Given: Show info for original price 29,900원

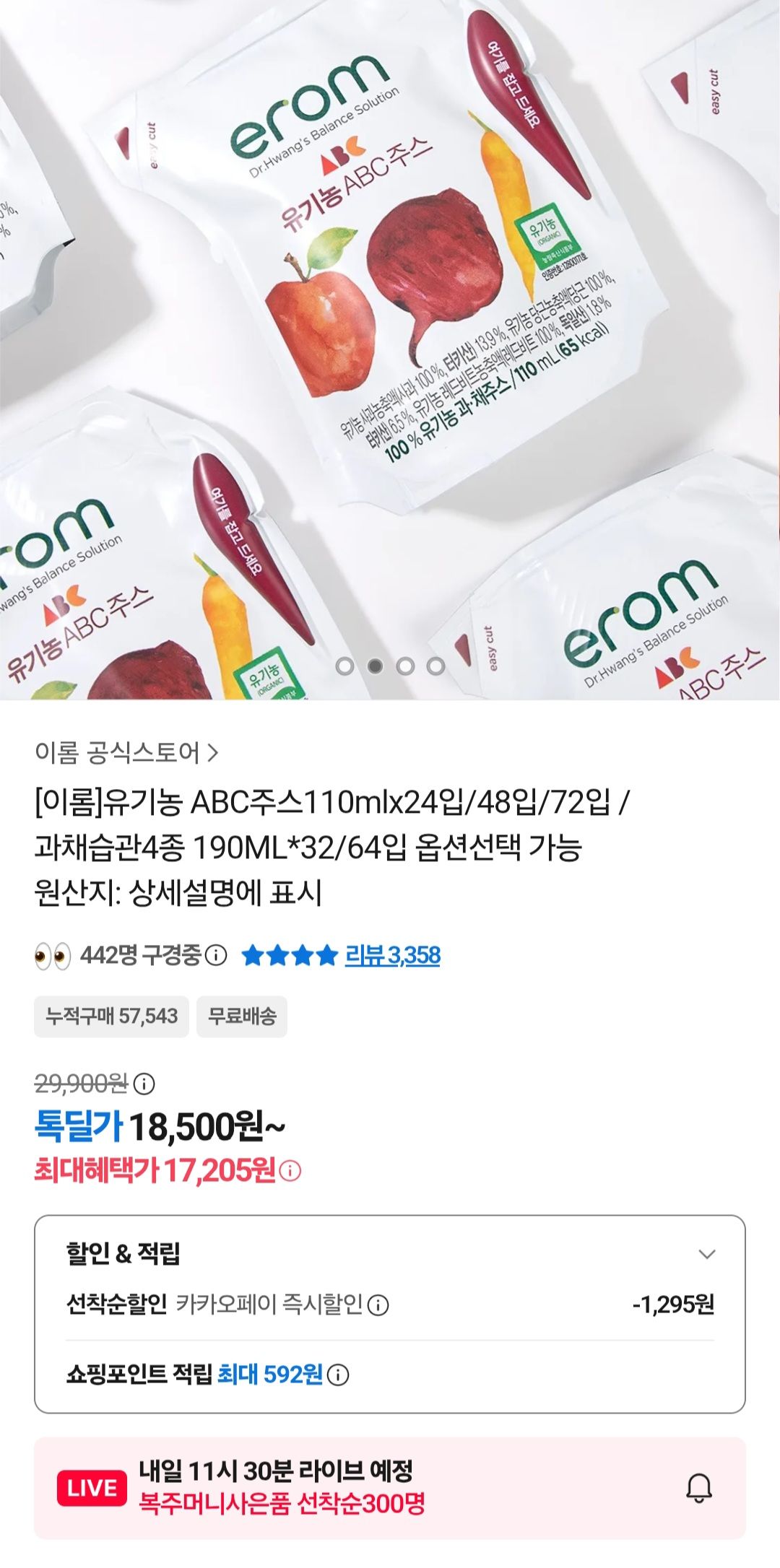Looking at the screenshot, I should click(144, 1084).
